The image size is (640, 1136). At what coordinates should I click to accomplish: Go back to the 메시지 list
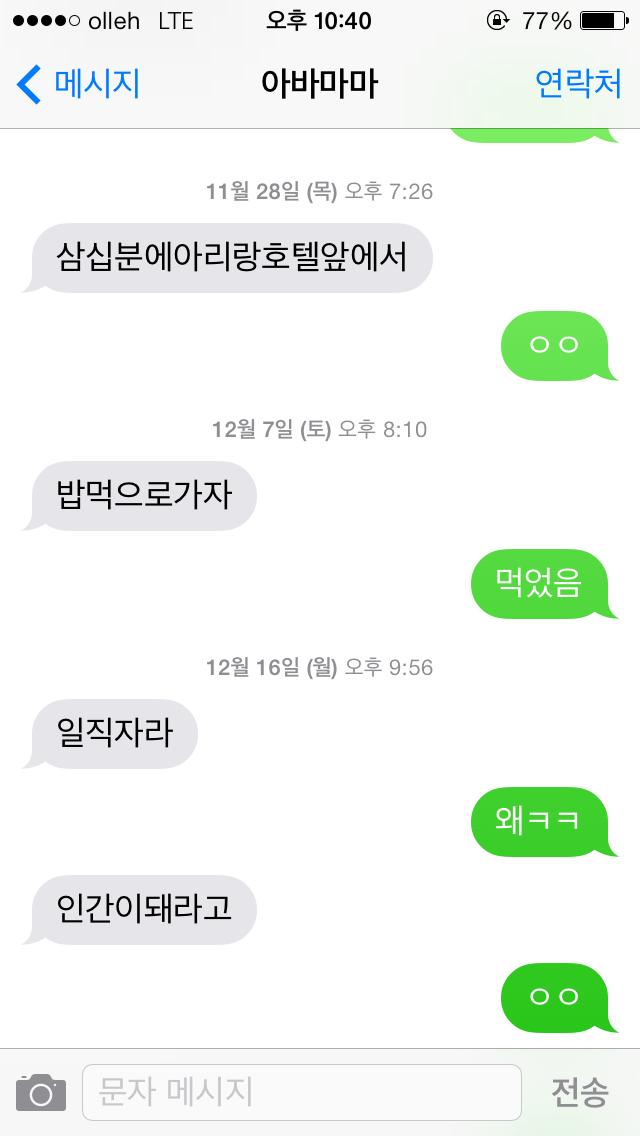coord(78,84)
